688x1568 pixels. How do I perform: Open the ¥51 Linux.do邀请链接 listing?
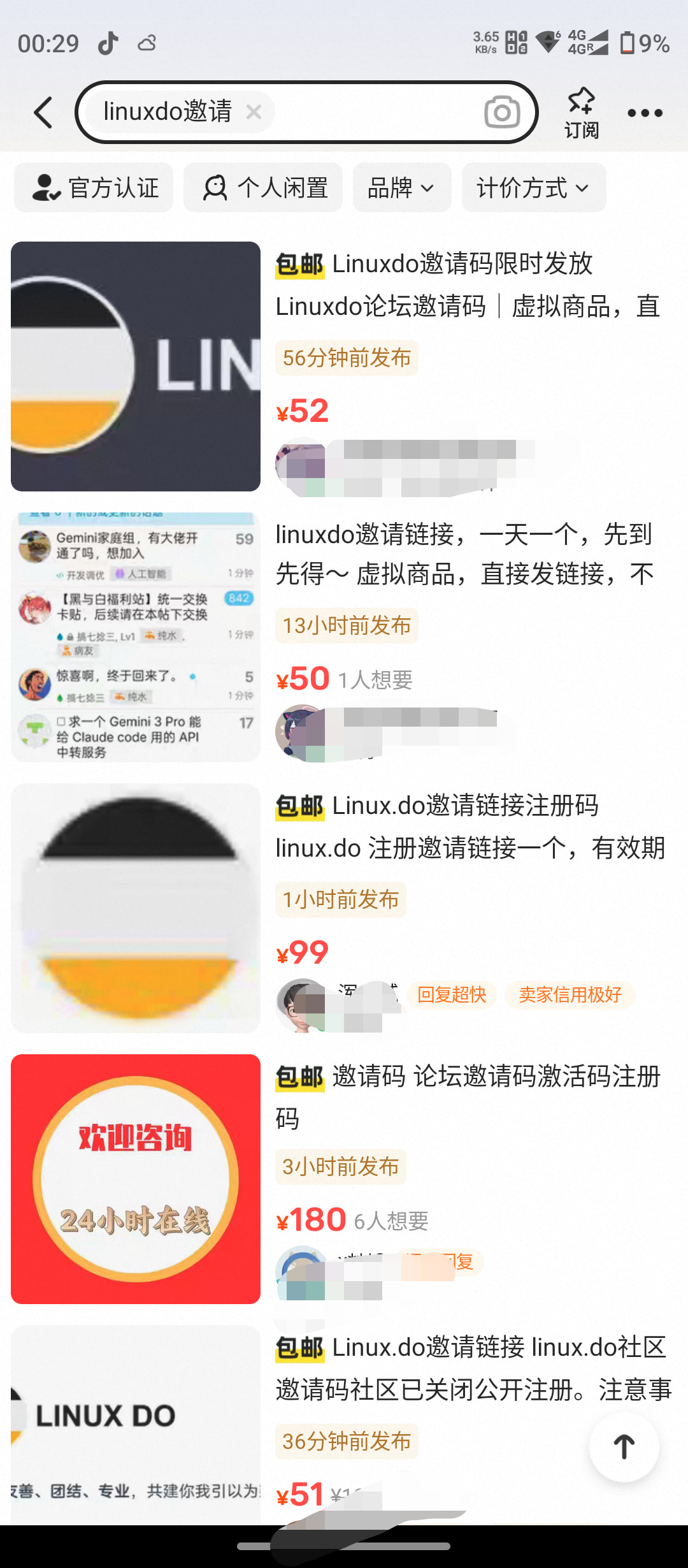click(344, 1425)
